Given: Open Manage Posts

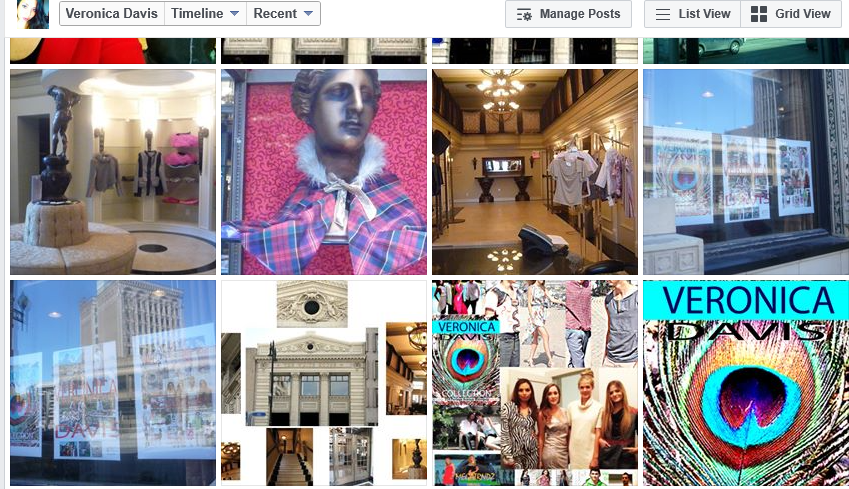Looking at the screenshot, I should [x=568, y=14].
